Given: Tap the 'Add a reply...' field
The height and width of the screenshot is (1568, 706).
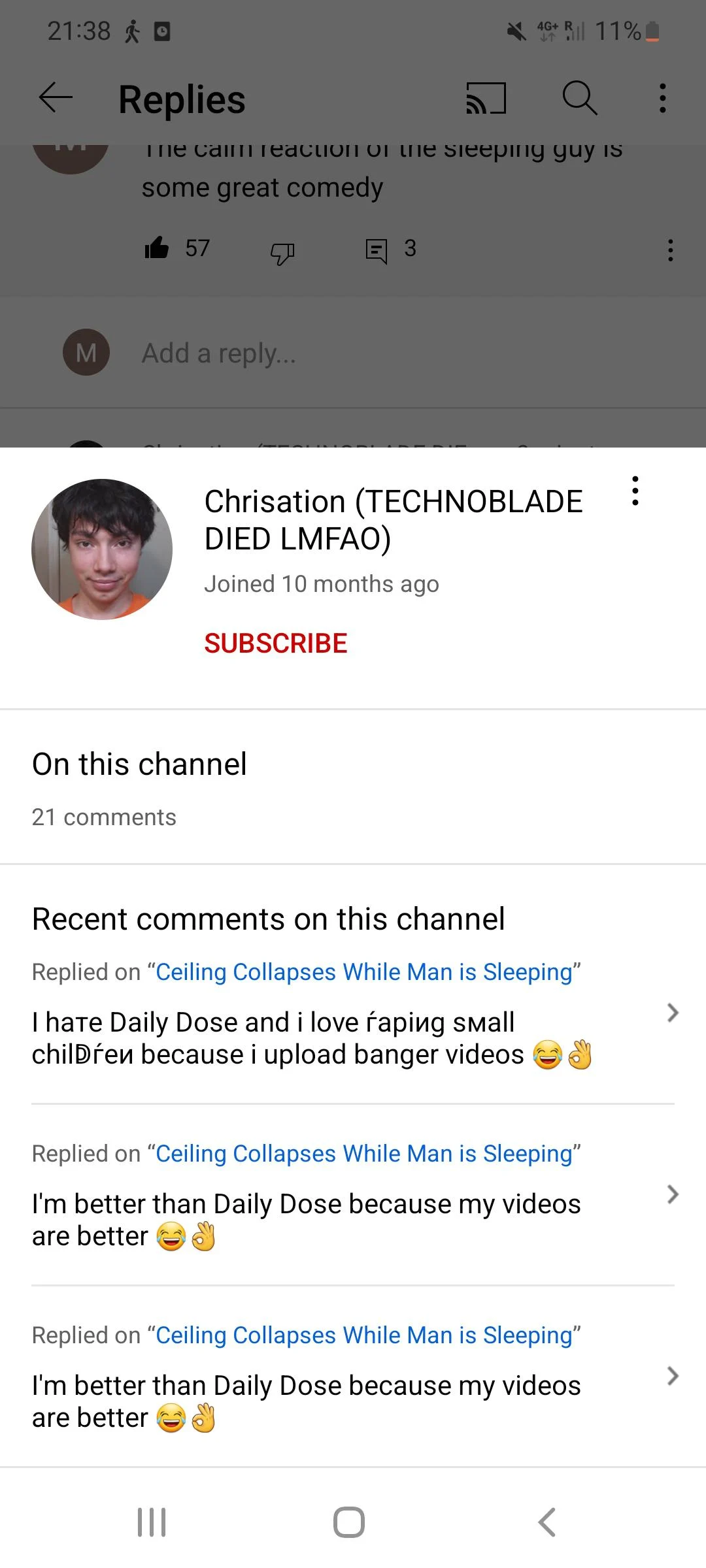Looking at the screenshot, I should click(x=219, y=353).
